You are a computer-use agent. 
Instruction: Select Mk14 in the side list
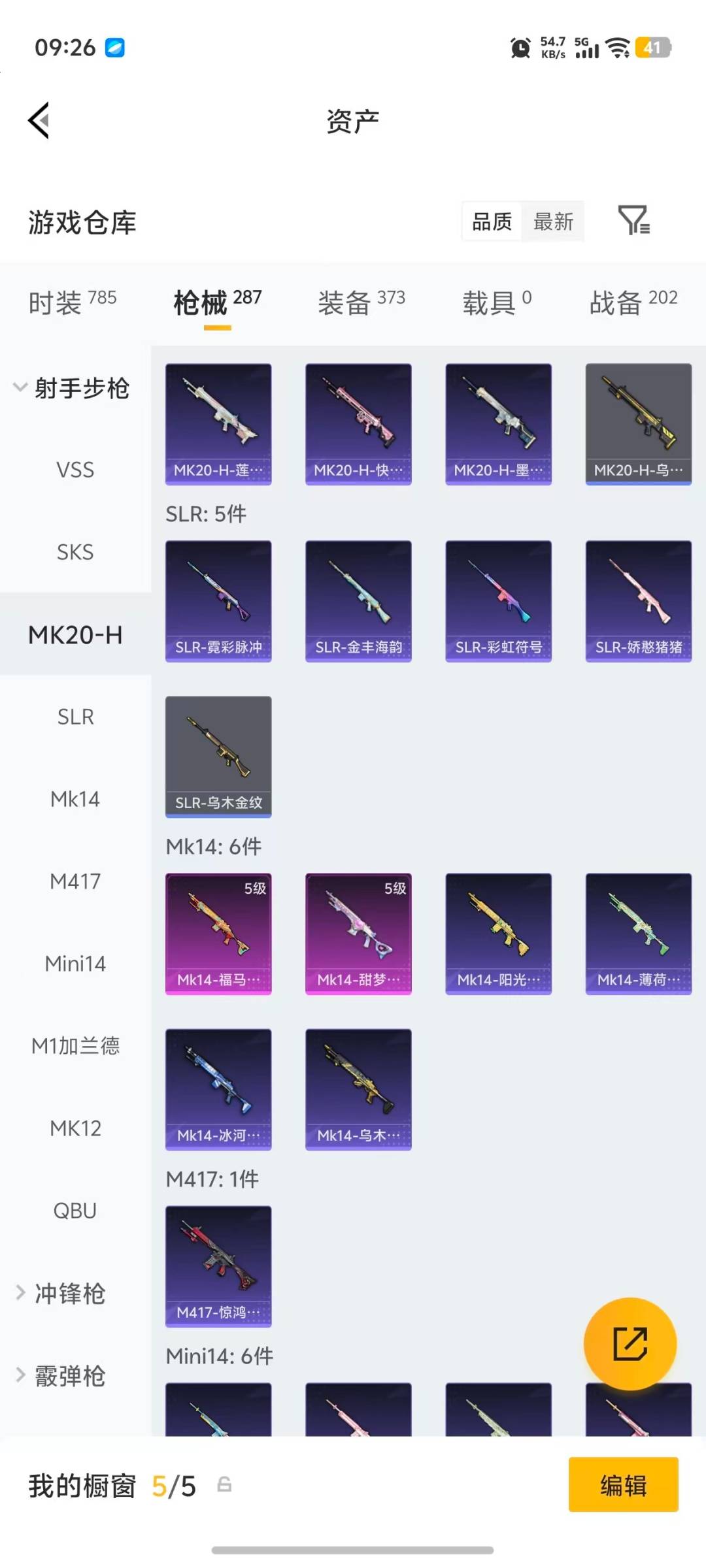coord(75,799)
